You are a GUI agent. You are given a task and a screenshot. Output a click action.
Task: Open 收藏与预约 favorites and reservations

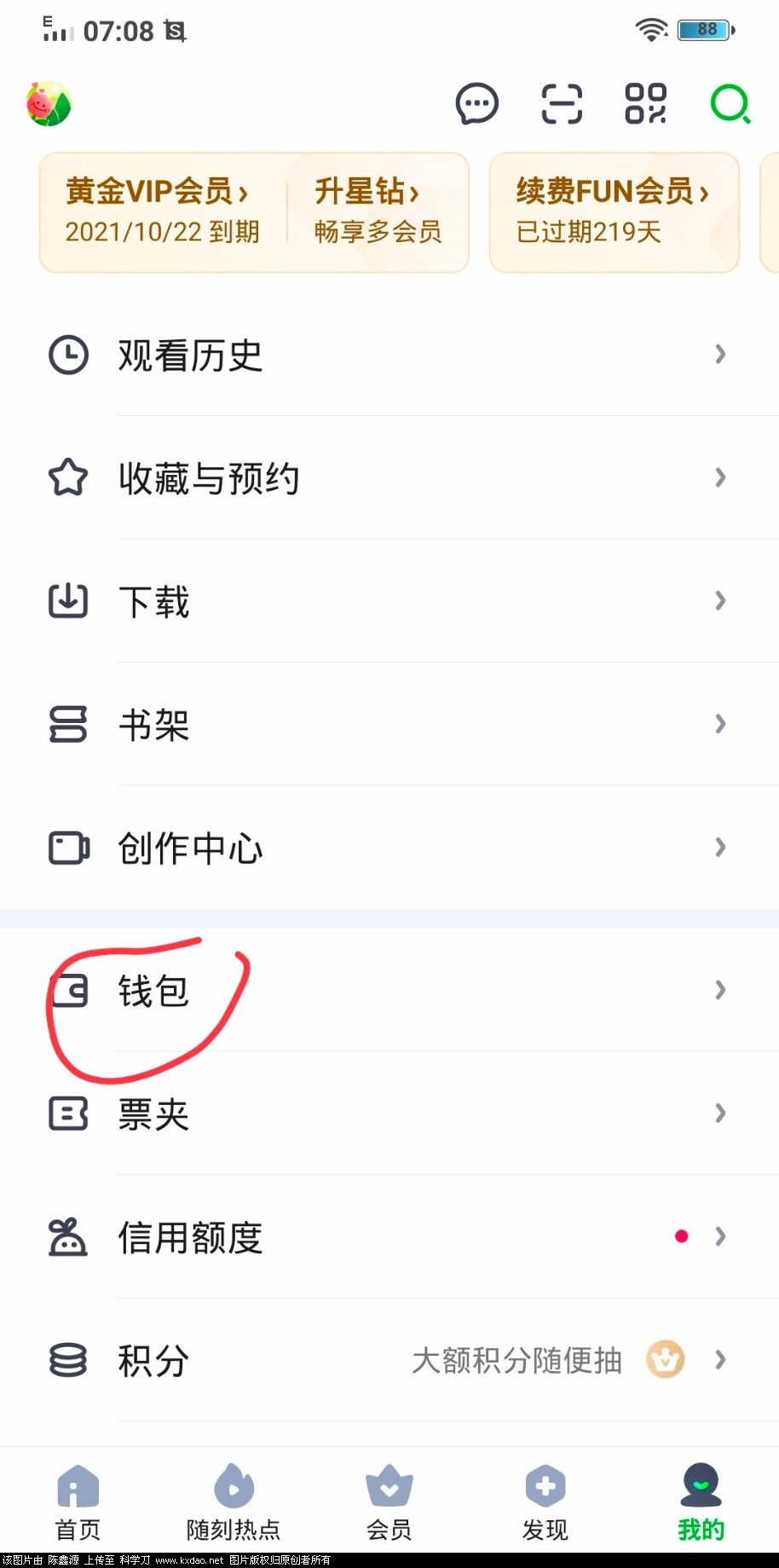(x=389, y=477)
